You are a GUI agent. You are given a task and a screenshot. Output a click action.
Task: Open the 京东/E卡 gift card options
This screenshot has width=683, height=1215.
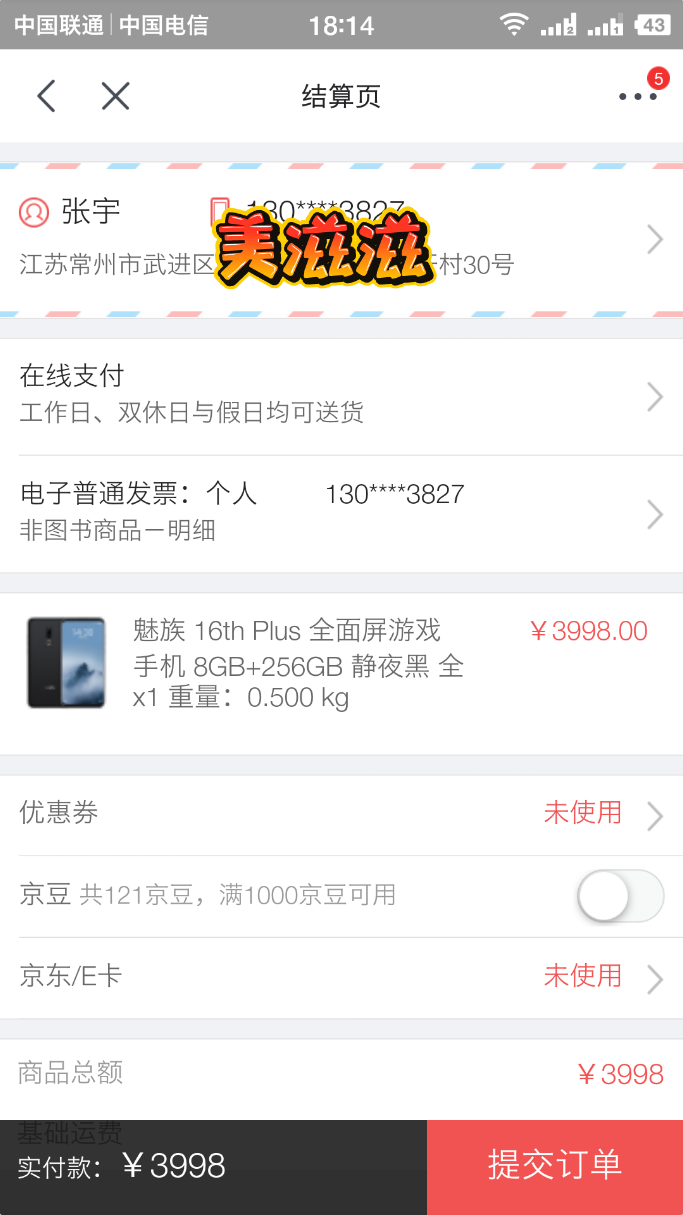(x=340, y=977)
